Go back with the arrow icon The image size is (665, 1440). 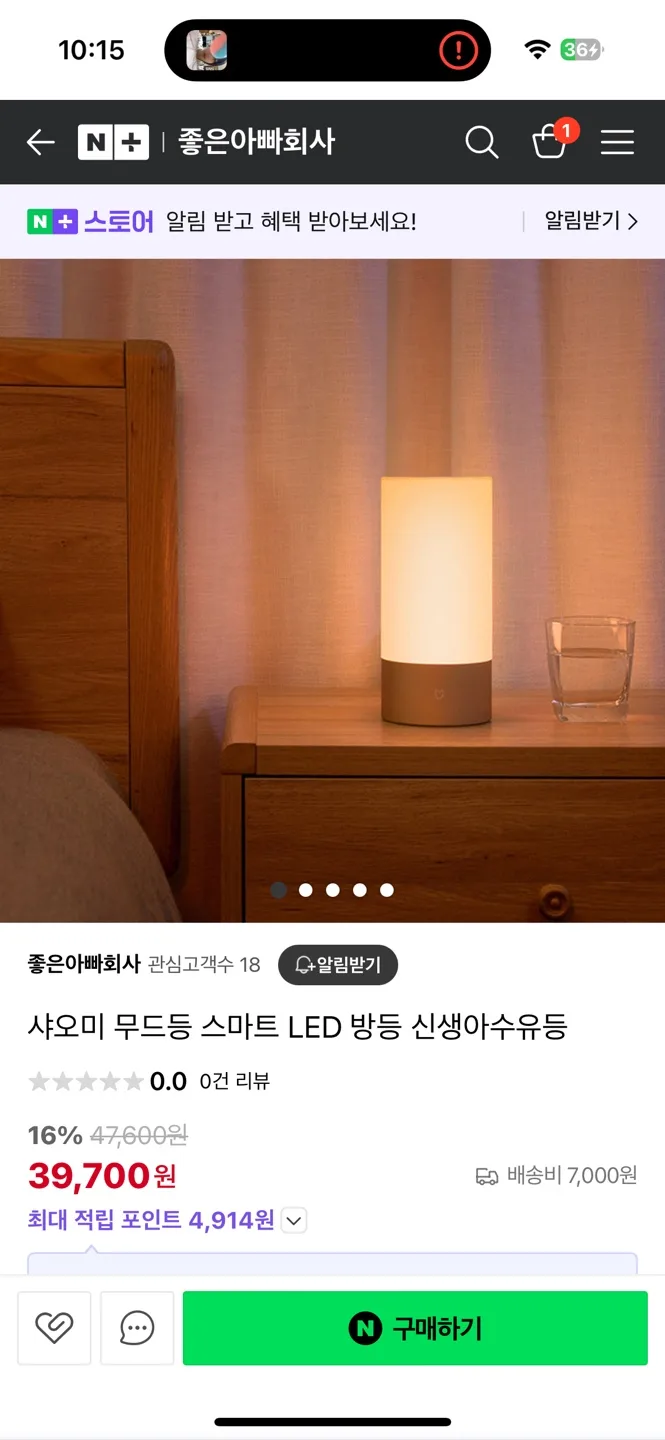(40, 142)
